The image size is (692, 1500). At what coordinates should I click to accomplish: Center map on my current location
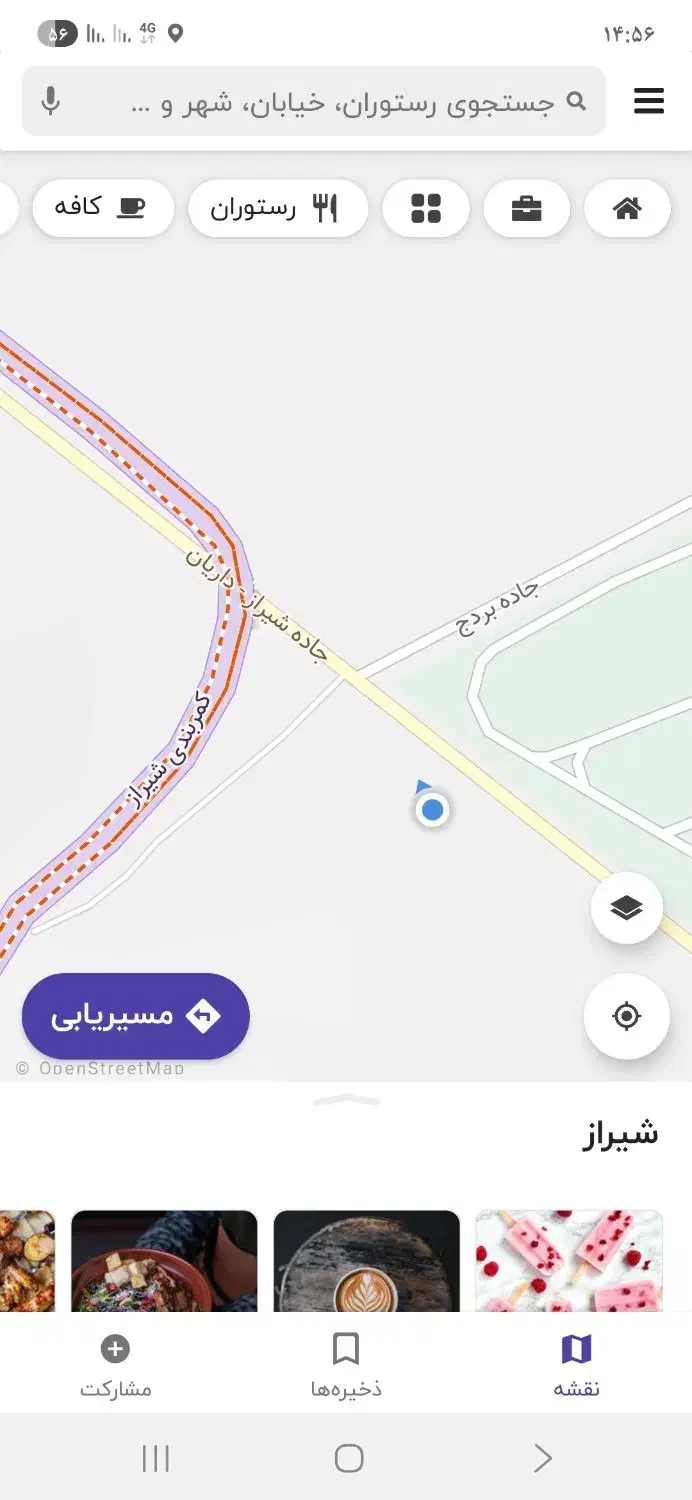pos(626,1016)
